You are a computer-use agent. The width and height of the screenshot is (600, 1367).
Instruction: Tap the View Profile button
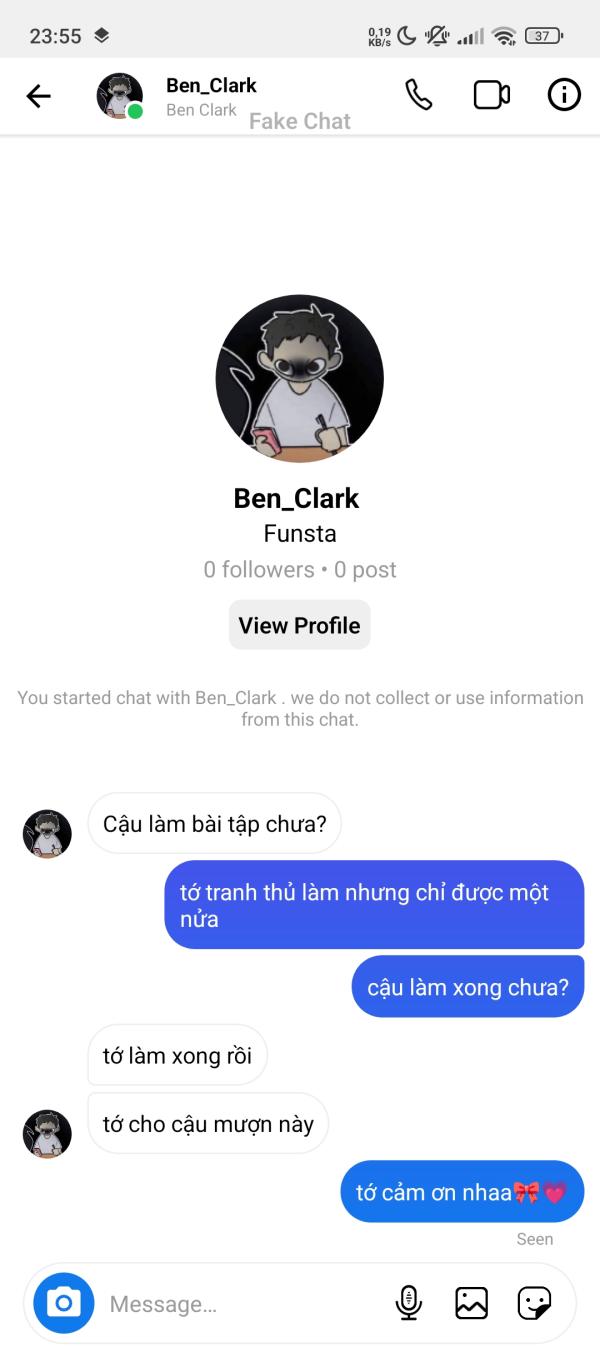299,625
